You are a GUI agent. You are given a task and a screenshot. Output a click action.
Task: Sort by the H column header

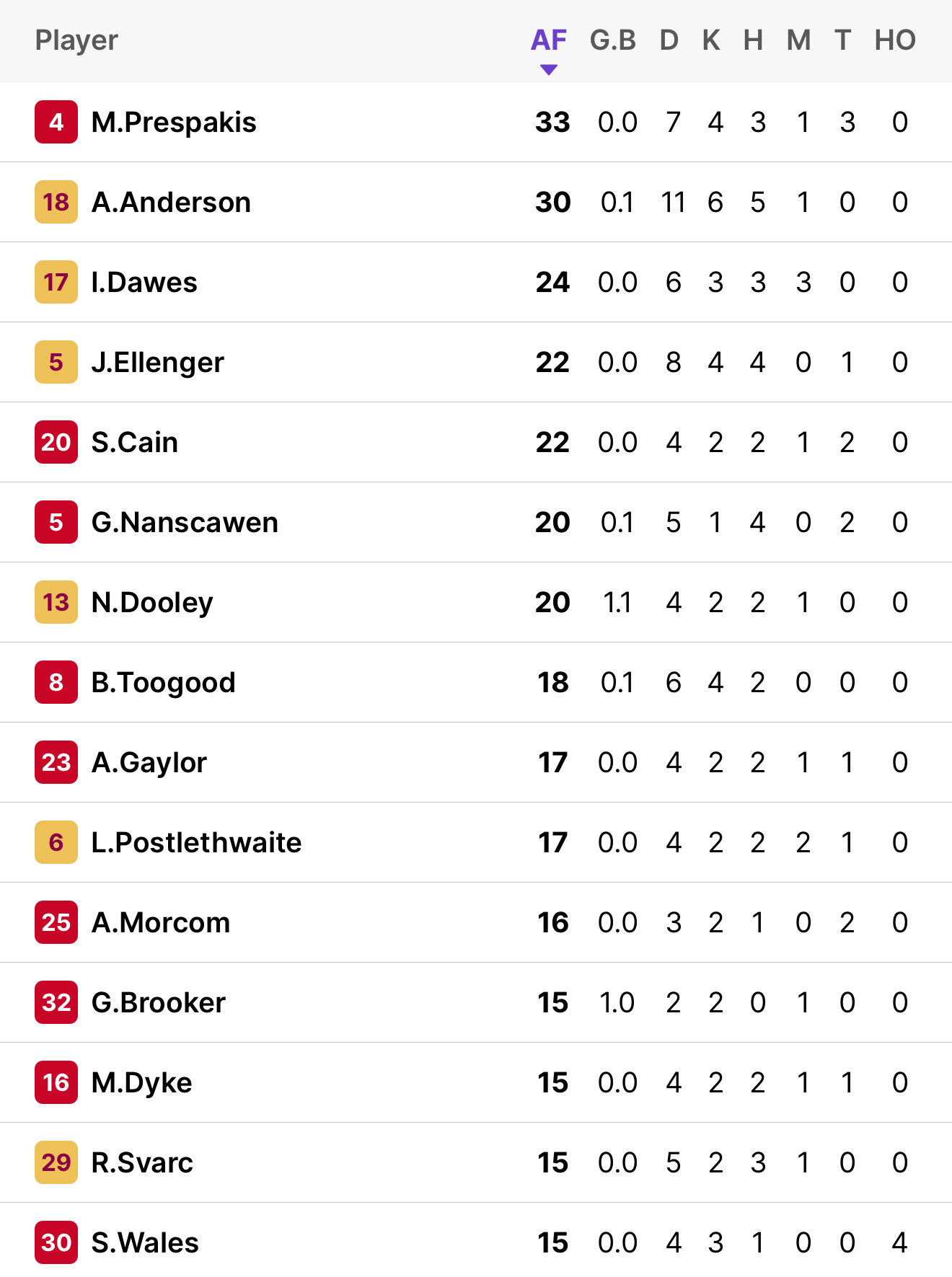tap(753, 40)
